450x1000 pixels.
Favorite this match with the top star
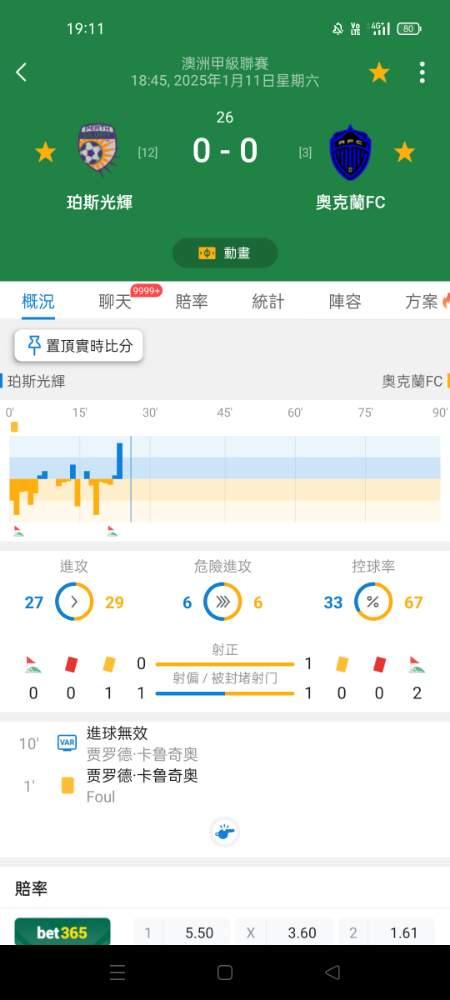pos(379,73)
